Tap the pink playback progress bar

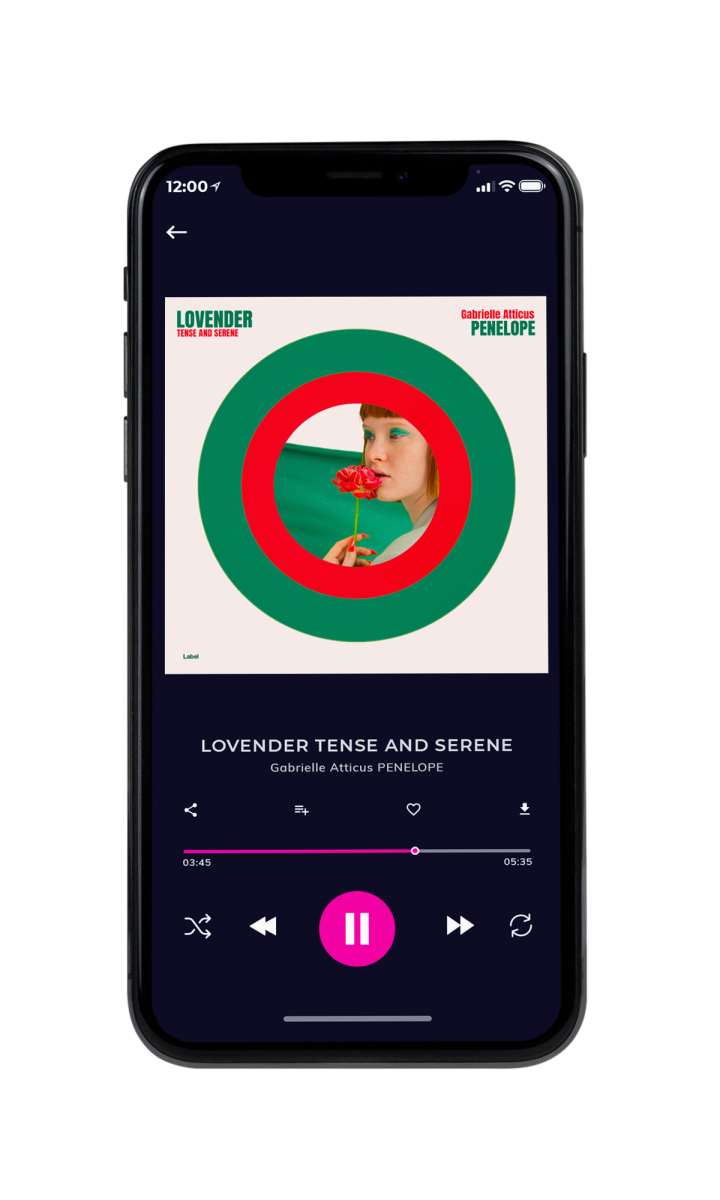(357, 851)
